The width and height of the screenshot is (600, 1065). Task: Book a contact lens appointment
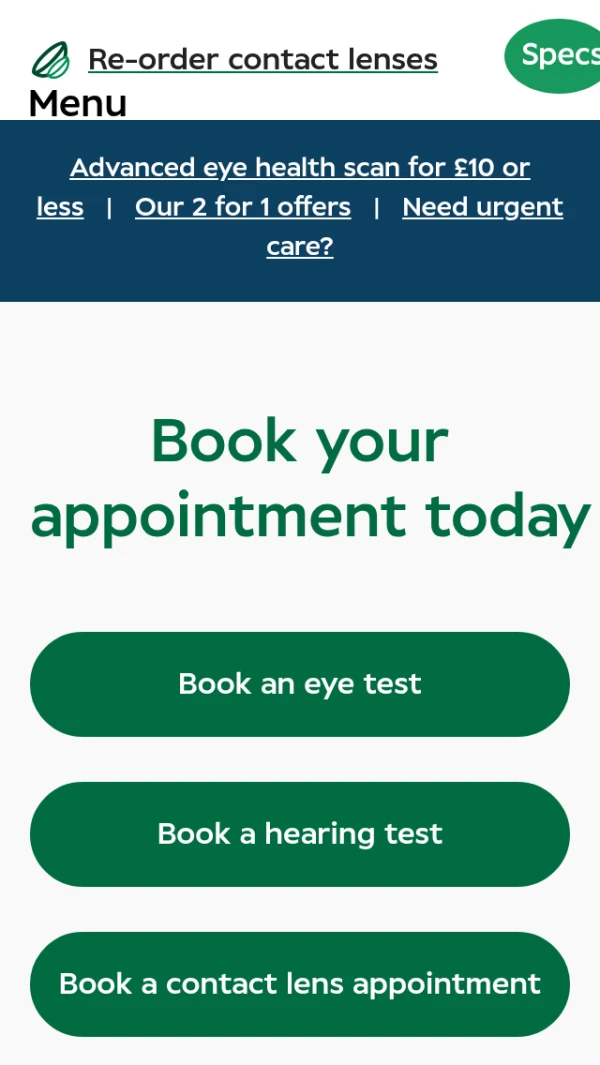coord(300,984)
